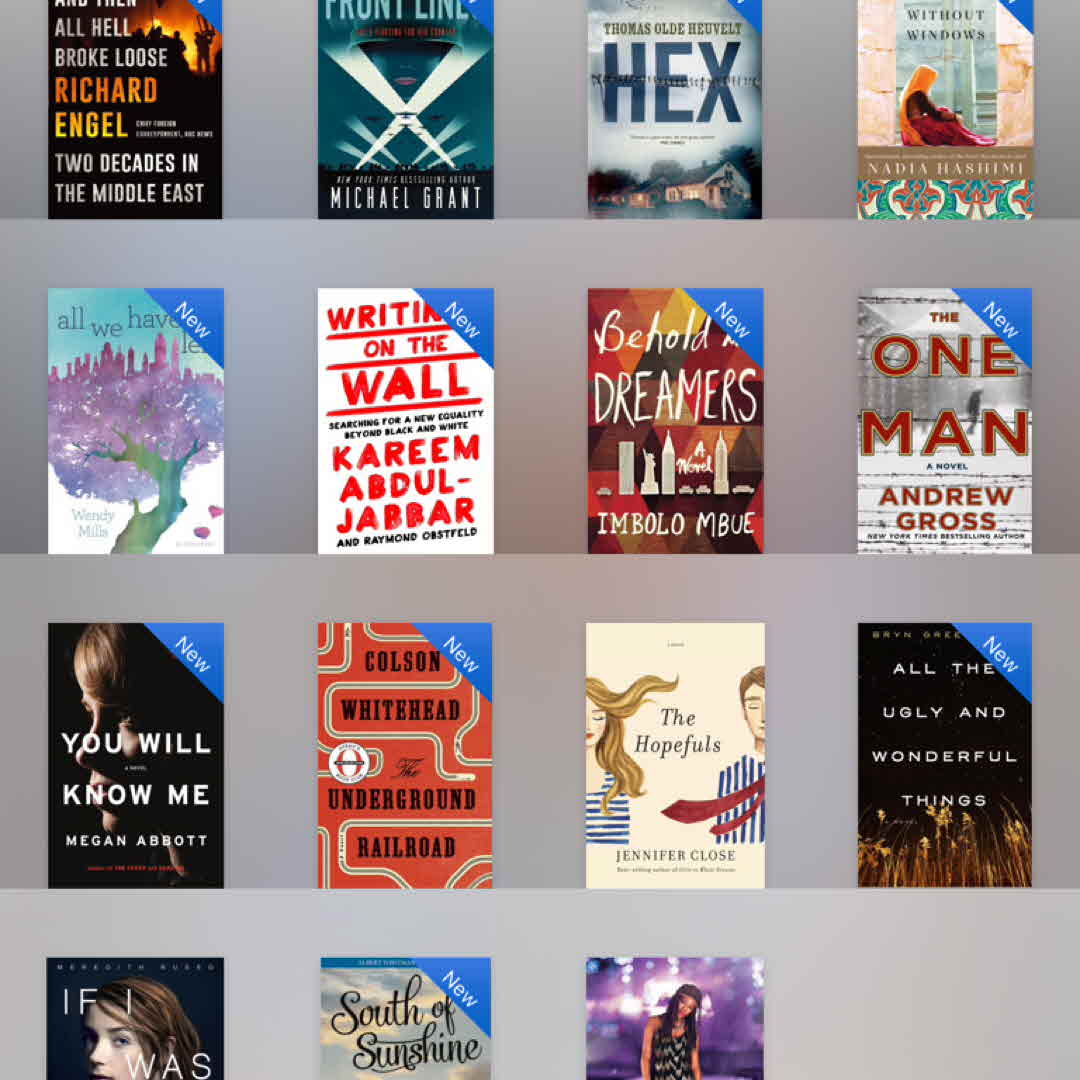Select Front Lines by Michael Grant
The height and width of the screenshot is (1080, 1080).
405,108
